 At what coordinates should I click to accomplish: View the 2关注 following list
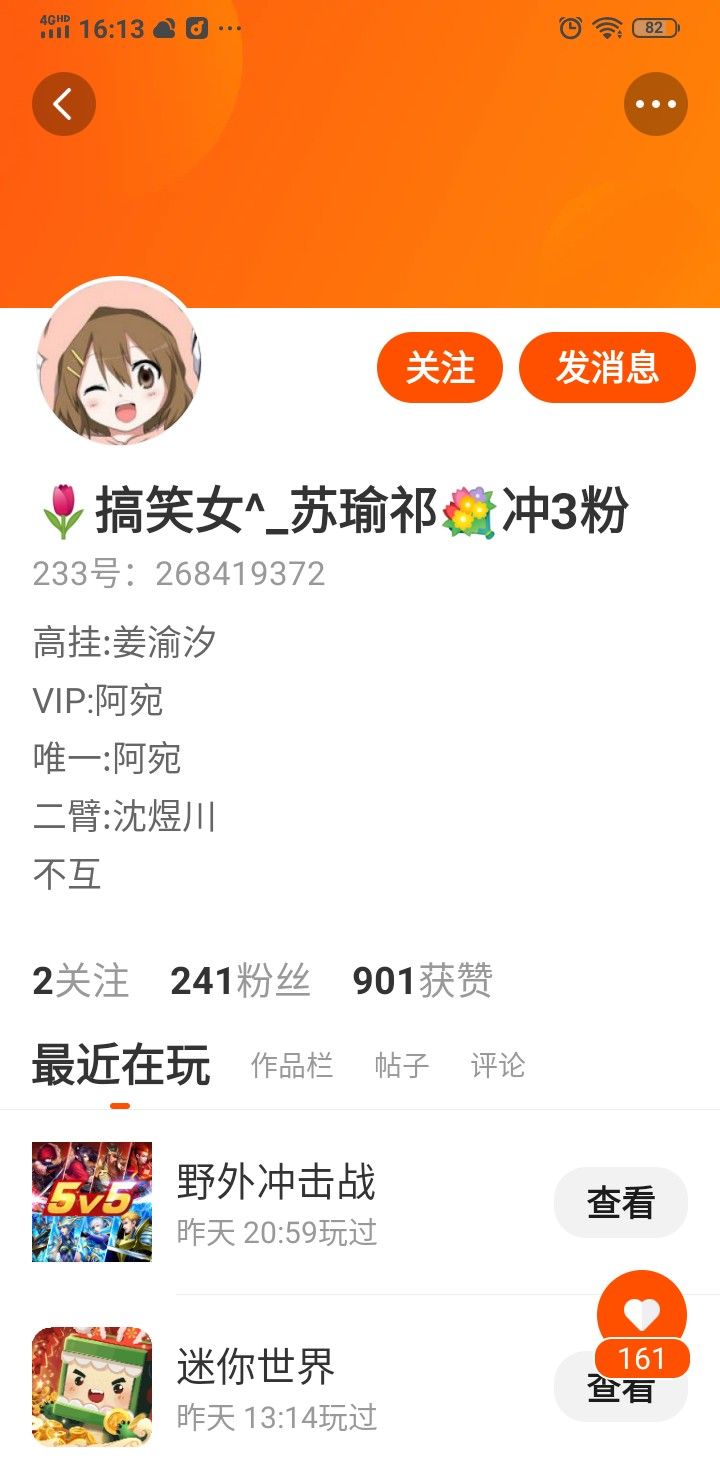click(x=81, y=981)
